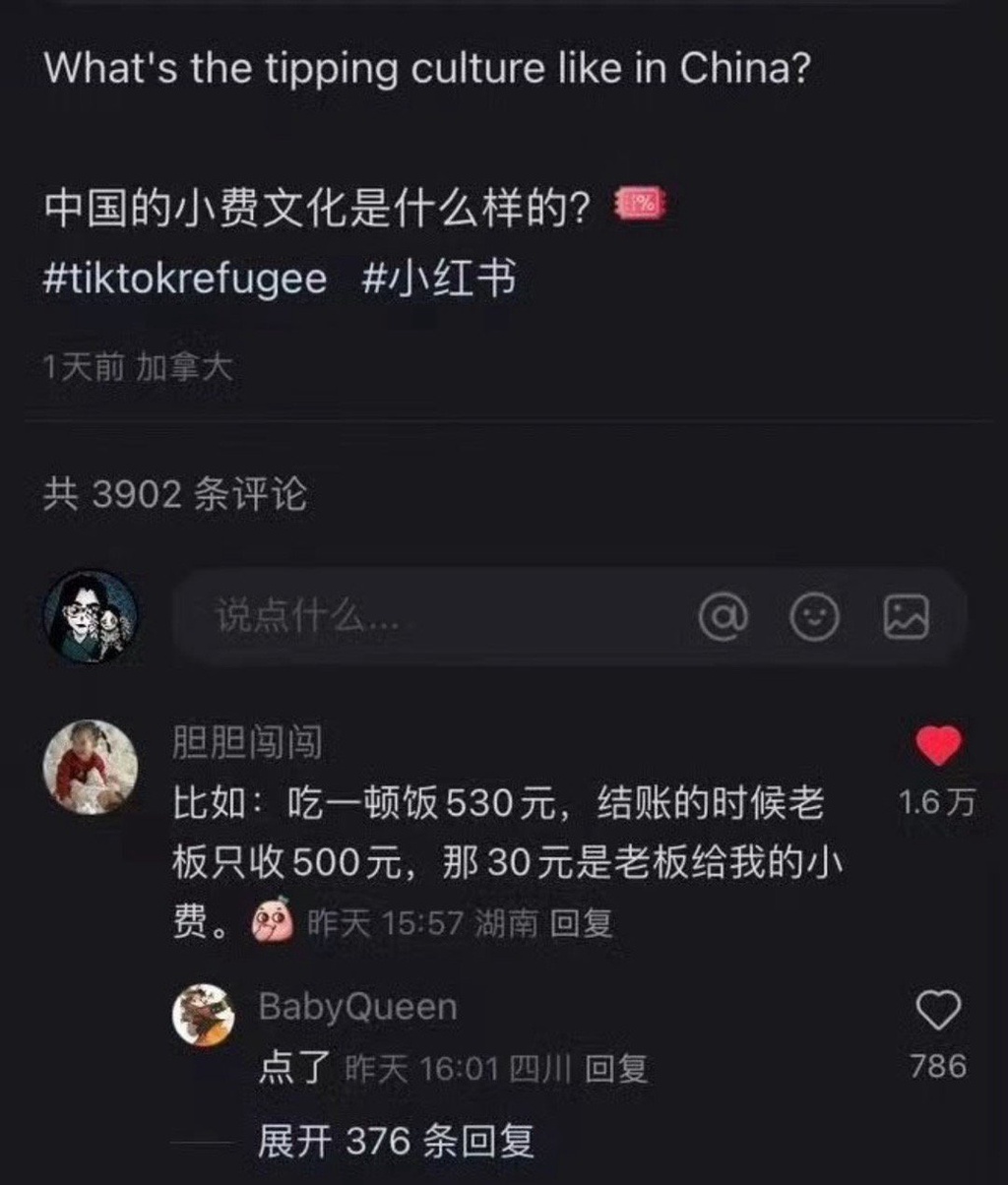Open BabyQueen username profile
Viewport: 1008px width, 1185px height.
pos(357,1007)
